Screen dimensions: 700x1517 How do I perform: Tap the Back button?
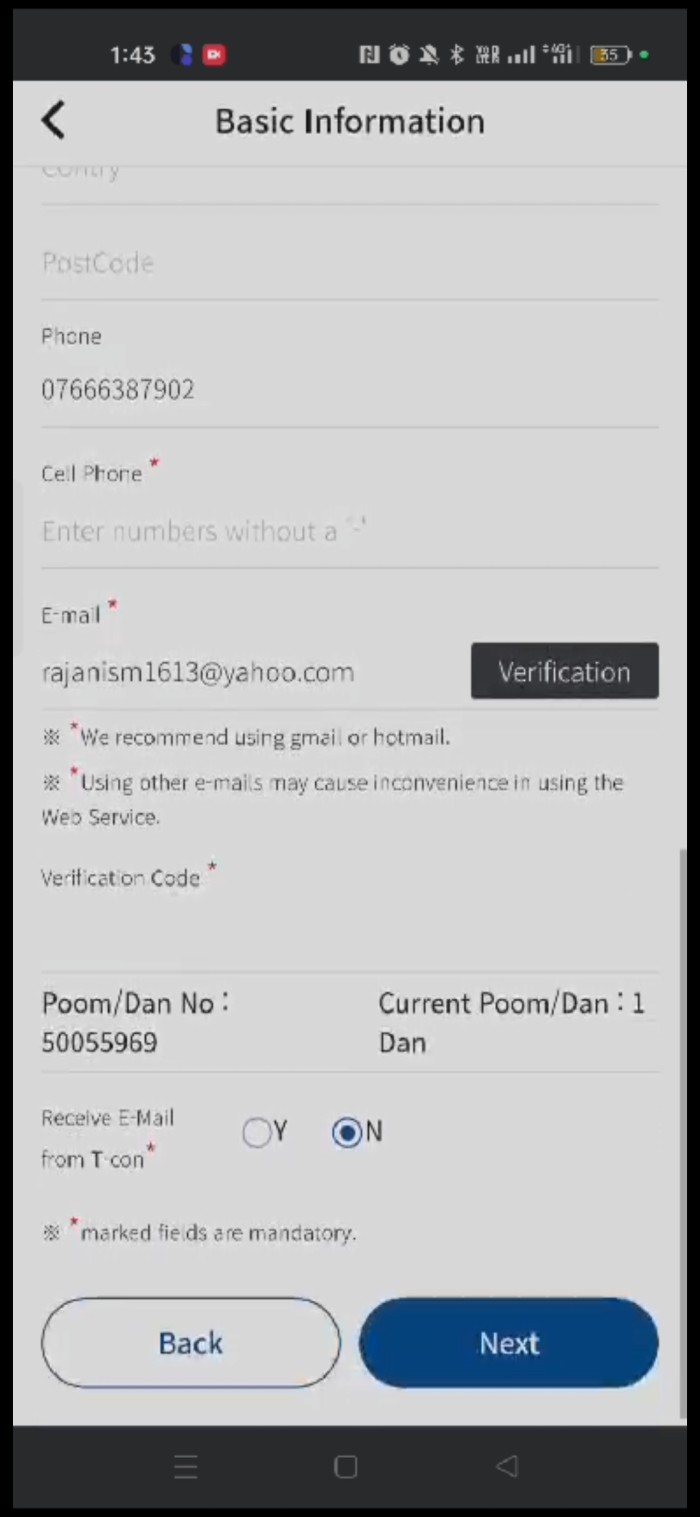[190, 1342]
